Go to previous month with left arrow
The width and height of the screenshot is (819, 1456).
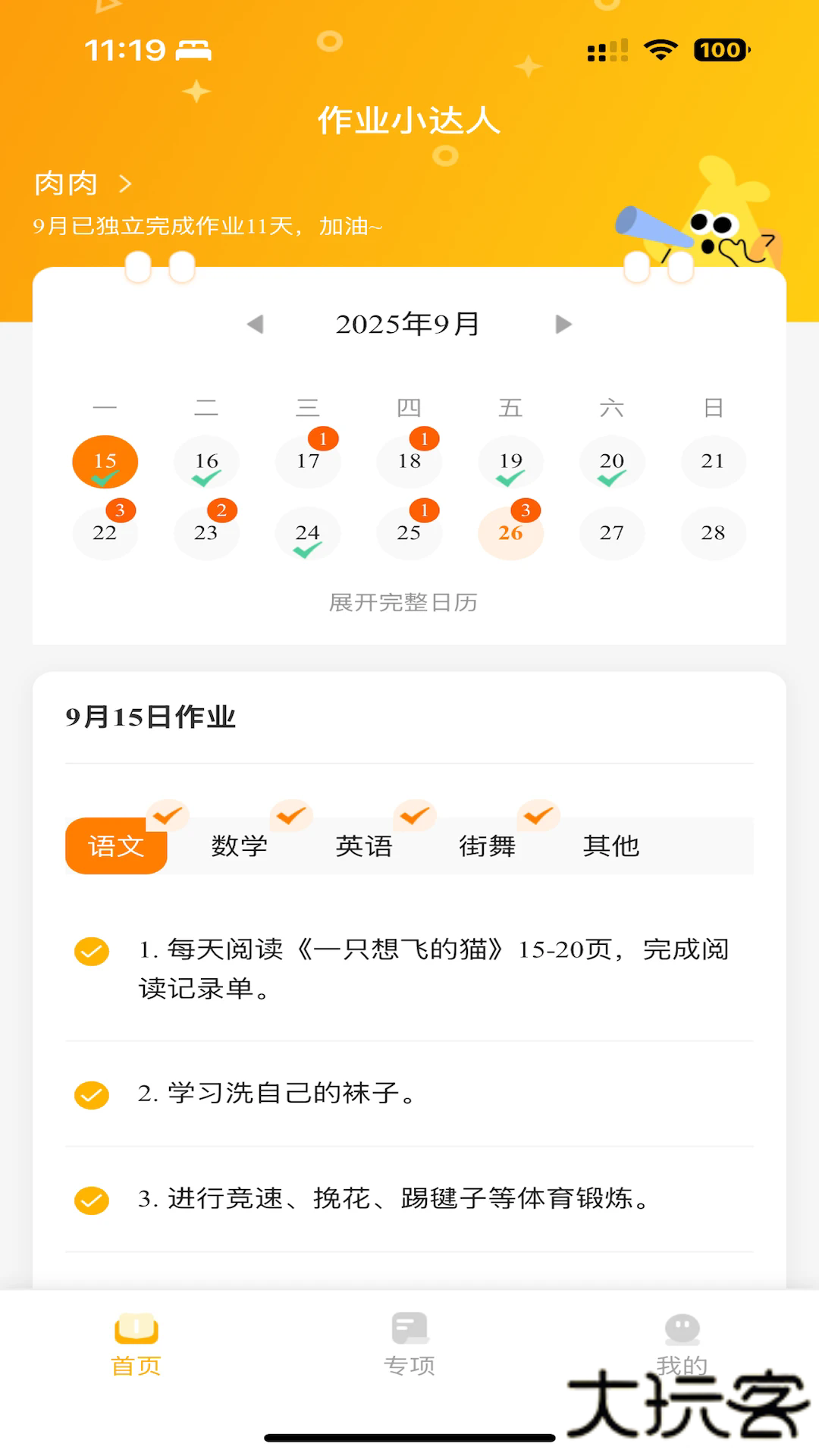click(256, 323)
